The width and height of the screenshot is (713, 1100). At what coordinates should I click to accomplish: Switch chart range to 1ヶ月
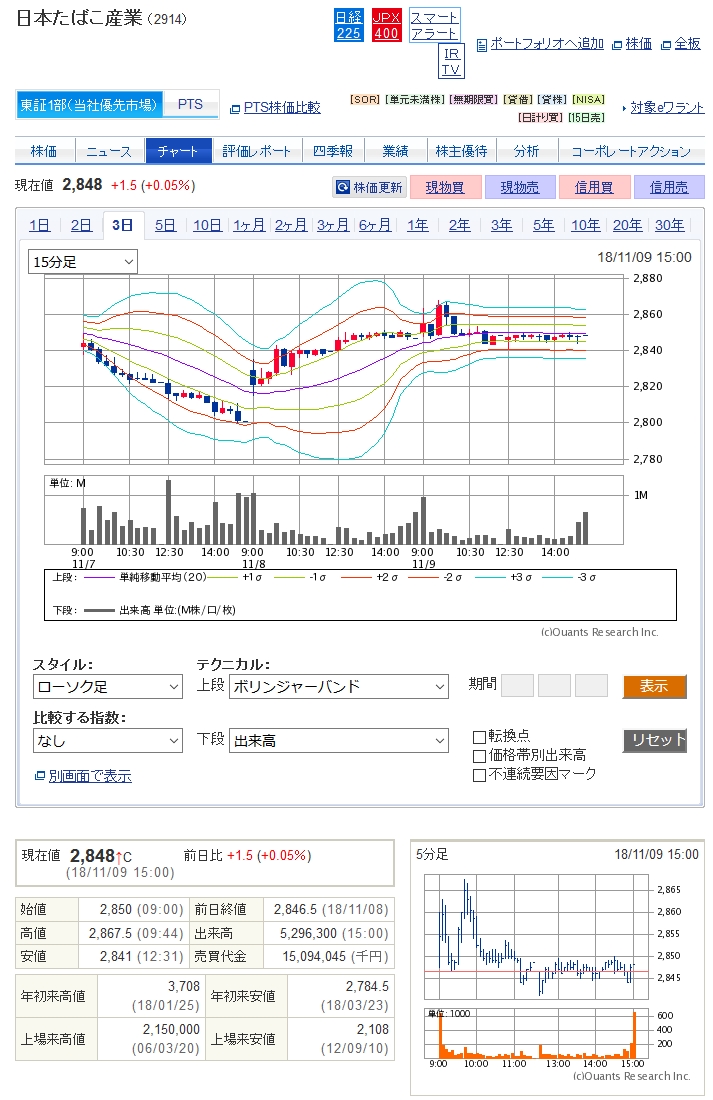tap(249, 225)
